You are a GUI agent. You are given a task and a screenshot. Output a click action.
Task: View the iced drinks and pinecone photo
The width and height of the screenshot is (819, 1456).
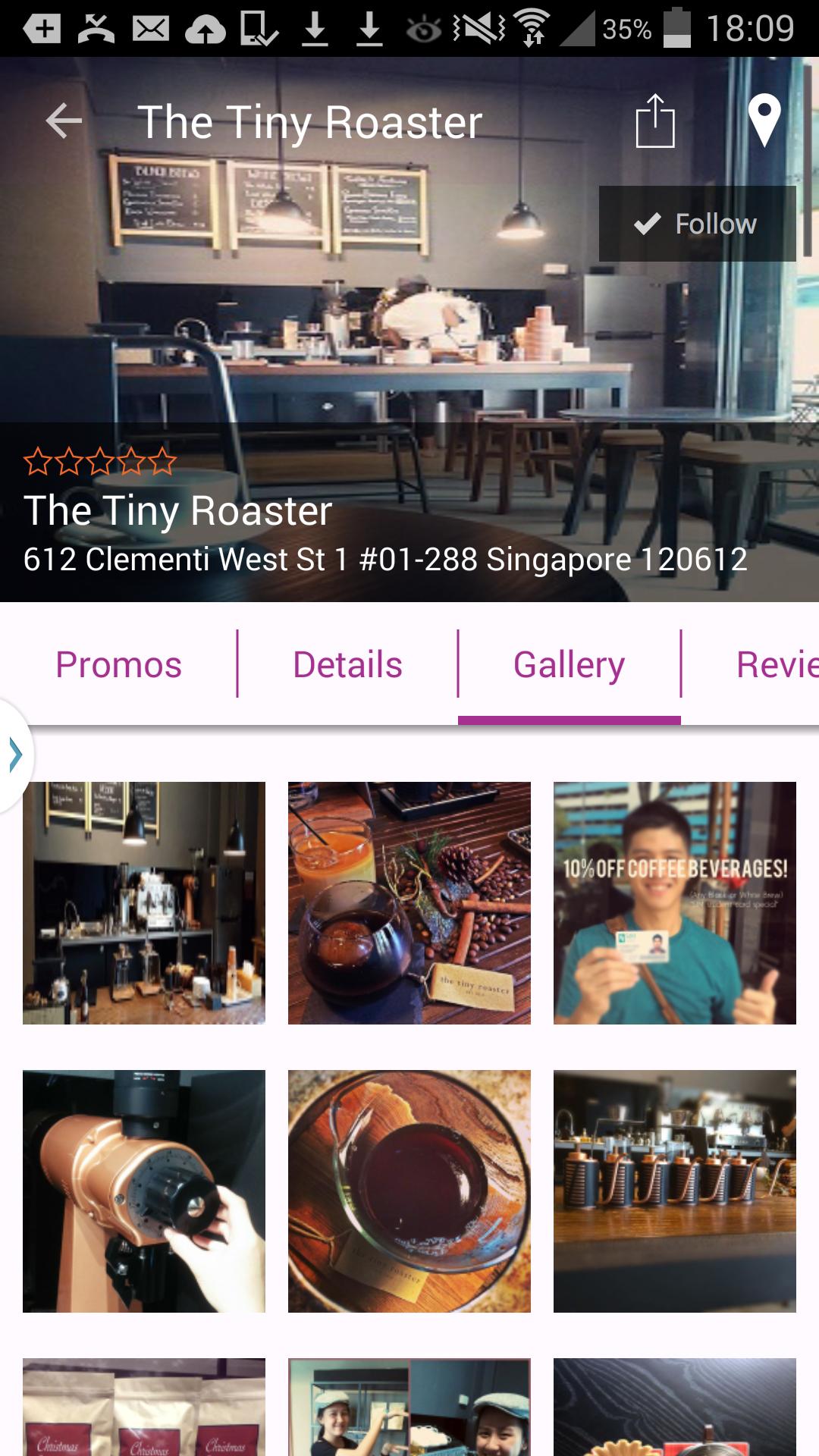point(409,902)
